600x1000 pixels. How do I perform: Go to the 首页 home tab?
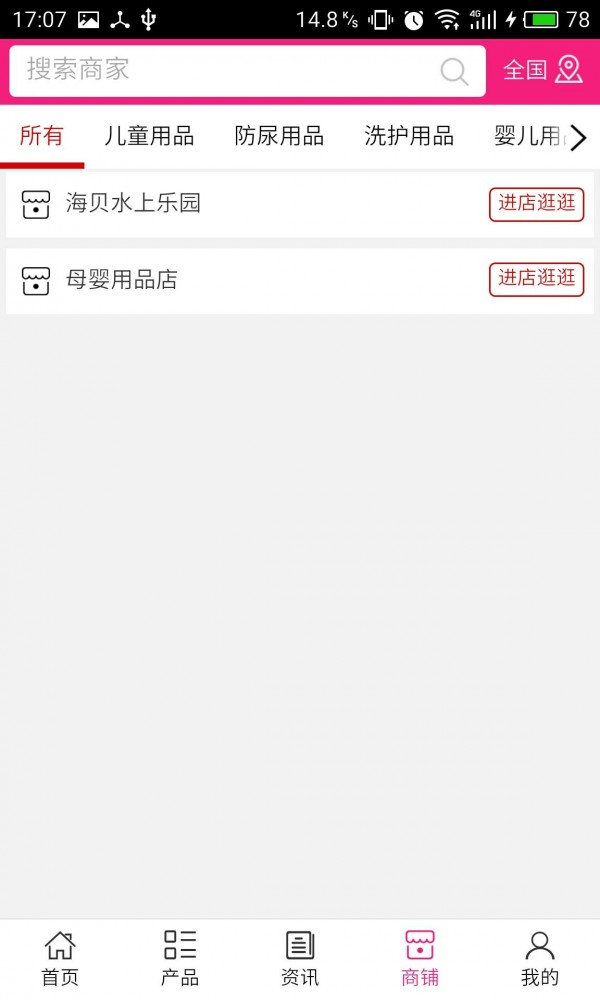(60, 958)
